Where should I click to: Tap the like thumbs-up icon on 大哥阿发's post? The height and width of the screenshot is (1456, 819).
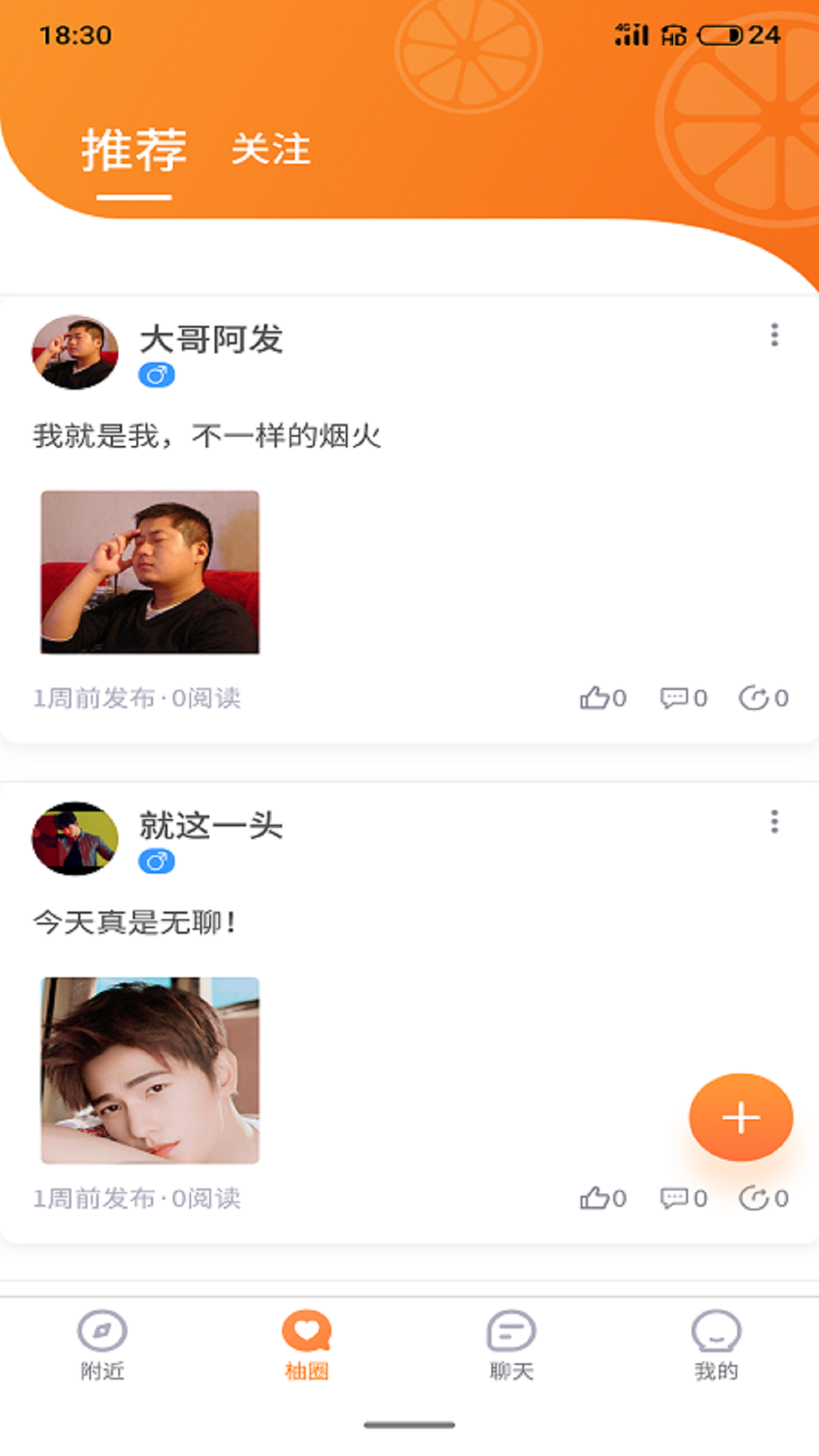click(595, 698)
